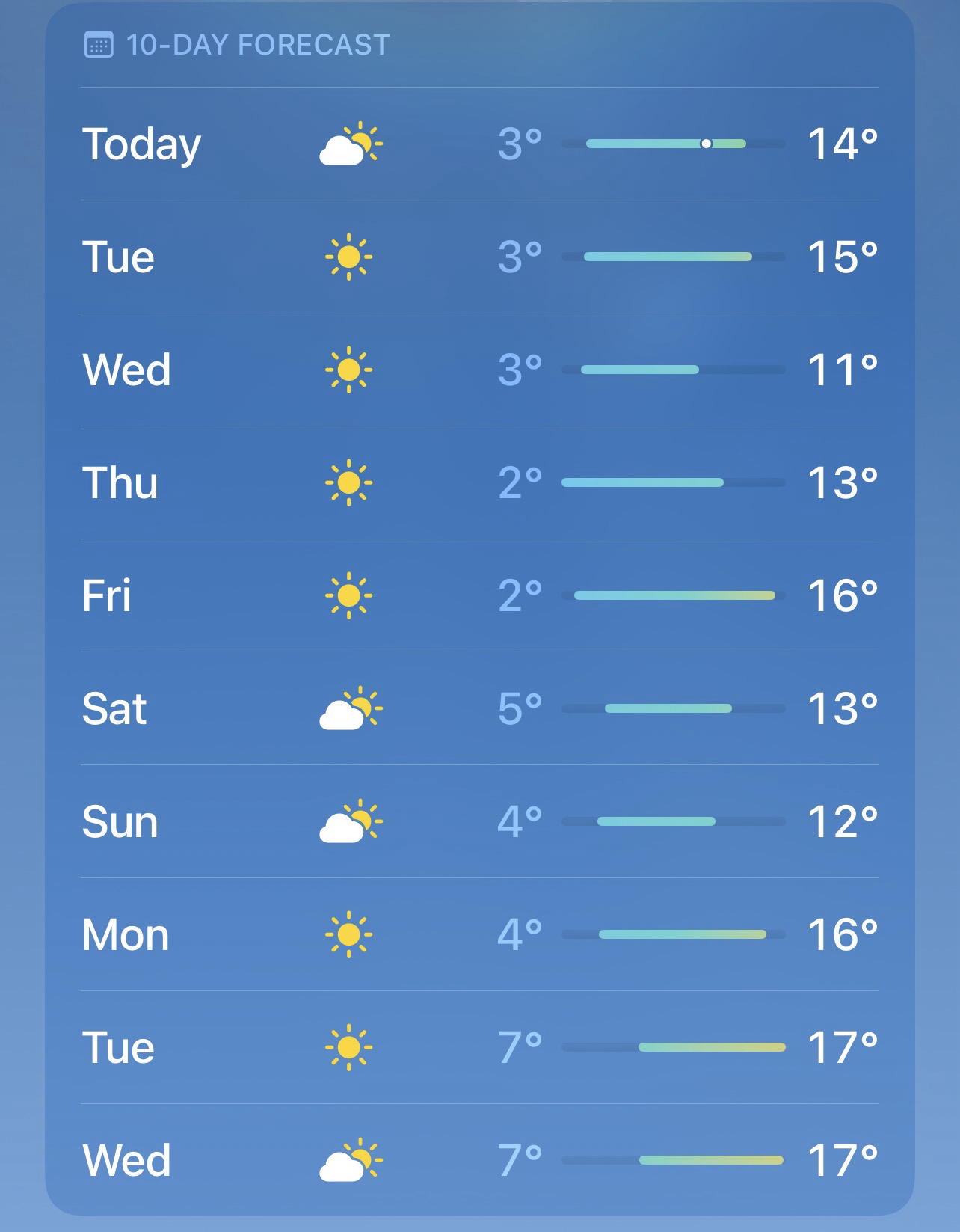Open the Mon forecast row
This screenshot has height=1232, width=960.
pos(479,934)
